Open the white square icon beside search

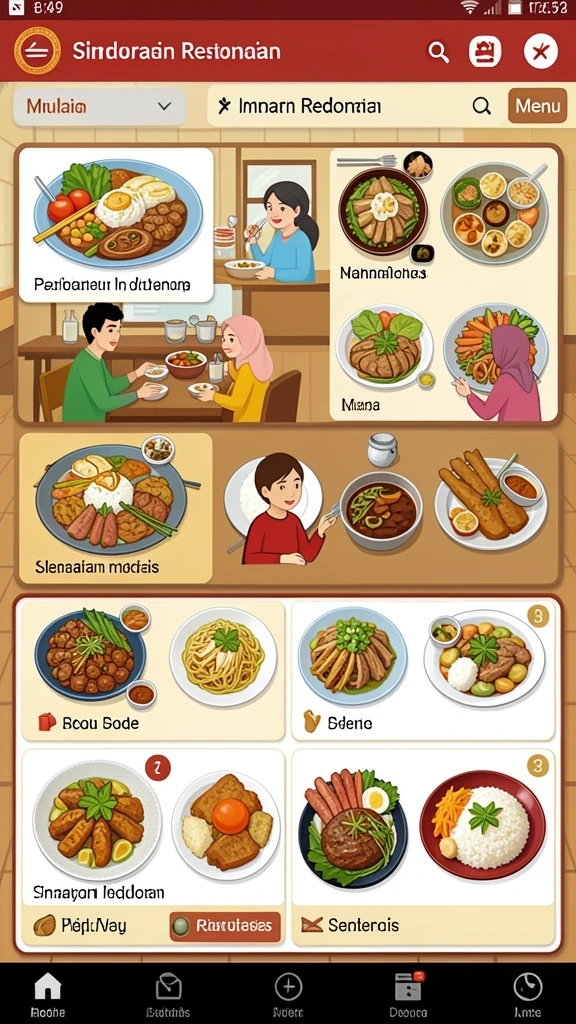click(485, 52)
